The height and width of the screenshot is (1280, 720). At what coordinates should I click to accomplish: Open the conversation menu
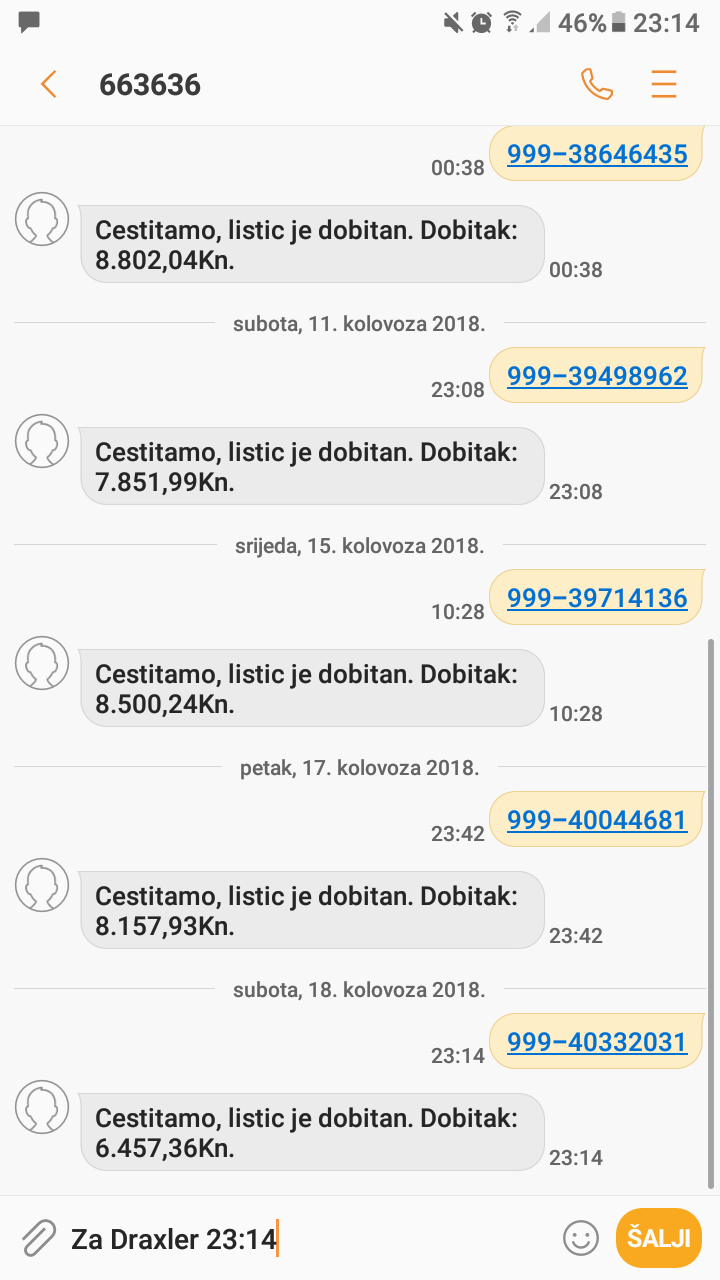(664, 85)
